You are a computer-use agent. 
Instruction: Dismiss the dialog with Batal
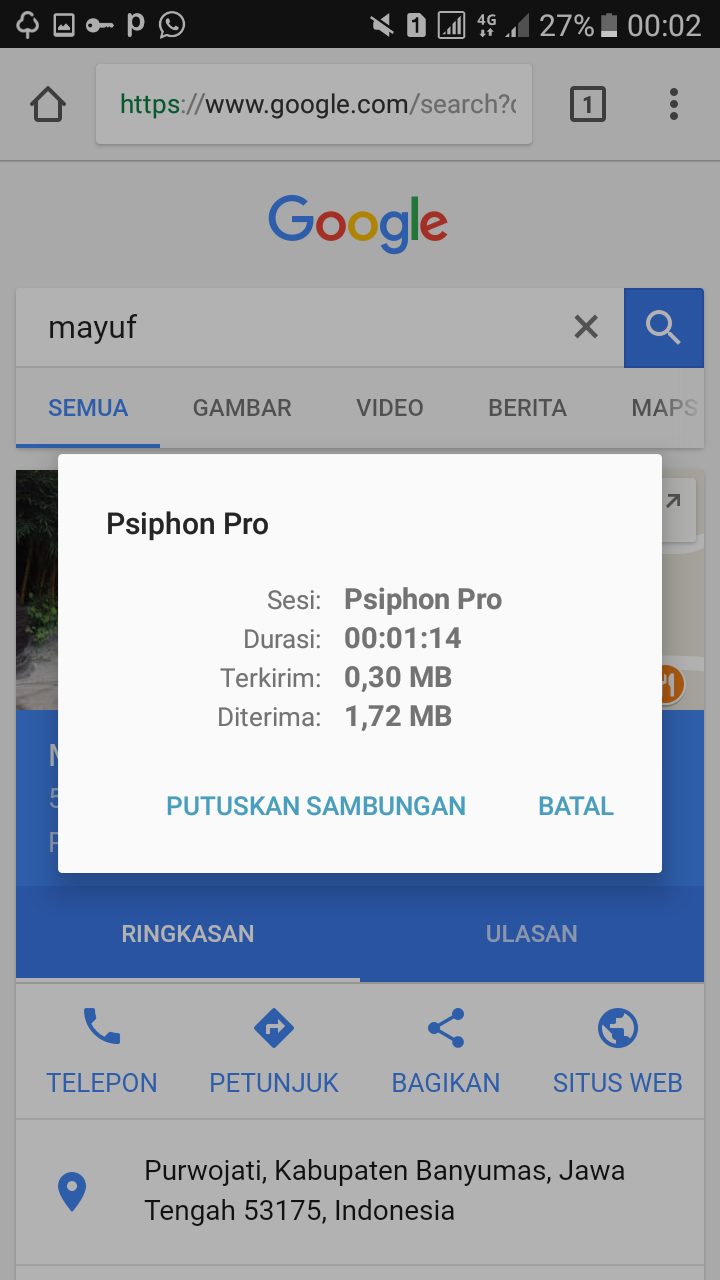point(575,806)
